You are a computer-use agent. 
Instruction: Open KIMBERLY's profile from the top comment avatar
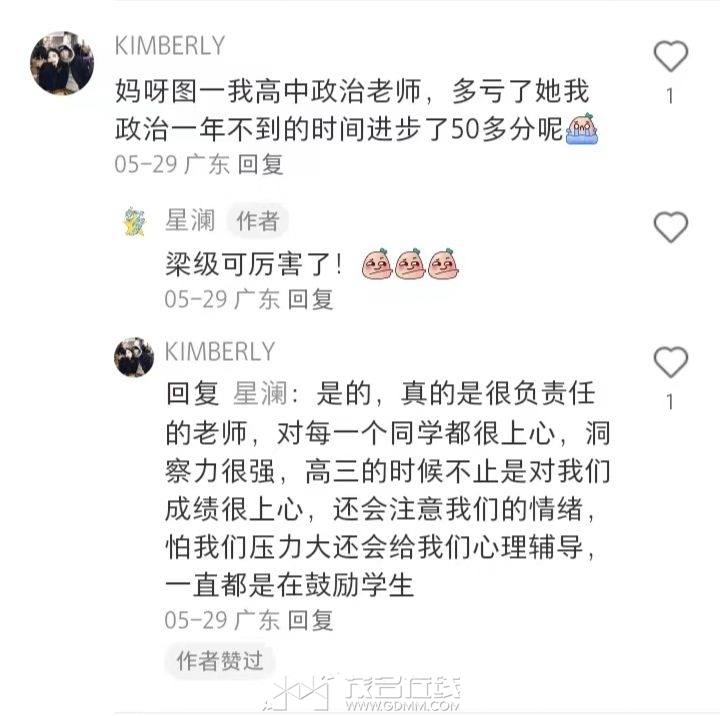(62, 63)
